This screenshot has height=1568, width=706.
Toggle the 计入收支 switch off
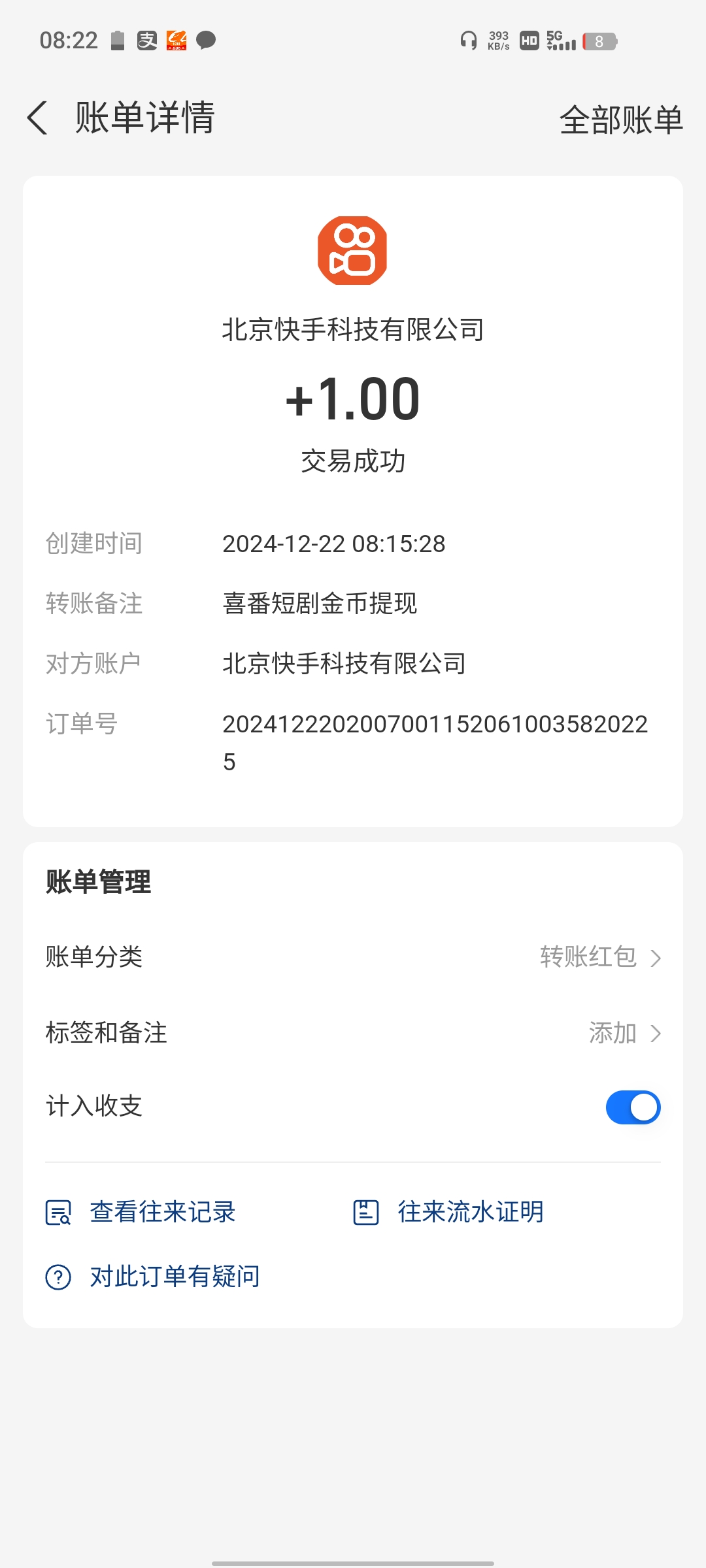(633, 1107)
